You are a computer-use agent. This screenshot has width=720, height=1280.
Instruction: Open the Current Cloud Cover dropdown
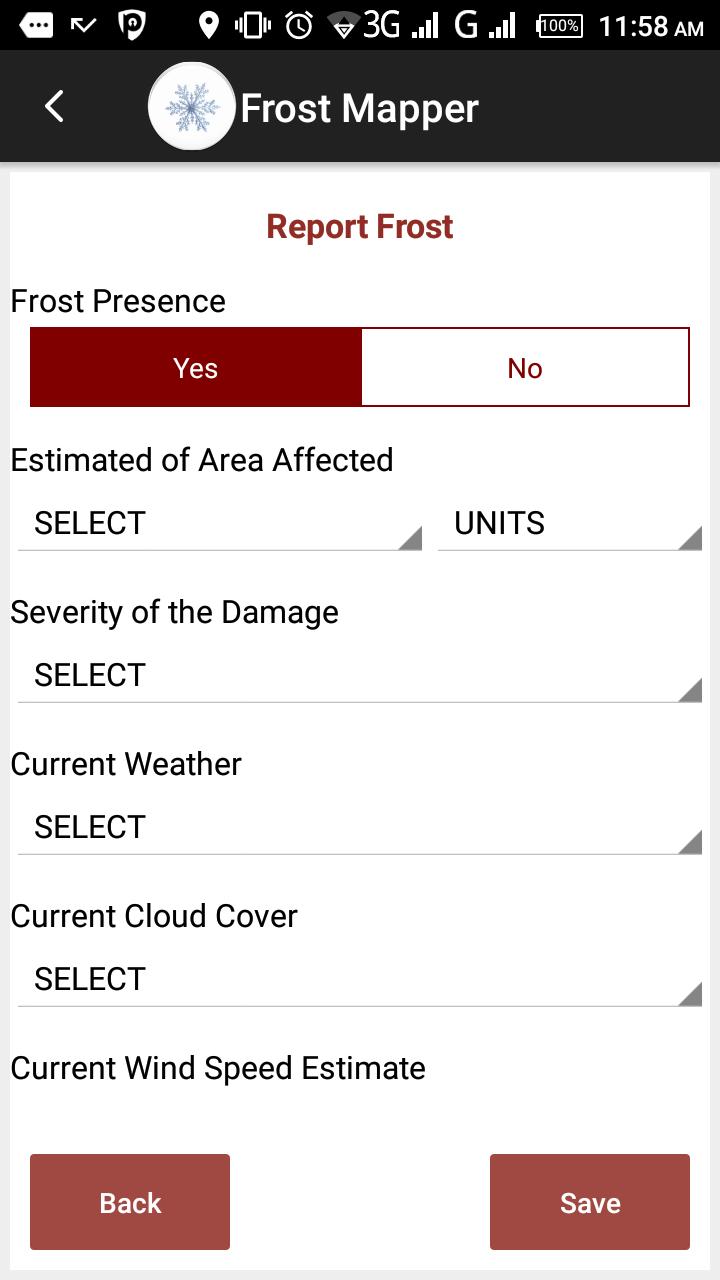tap(360, 980)
